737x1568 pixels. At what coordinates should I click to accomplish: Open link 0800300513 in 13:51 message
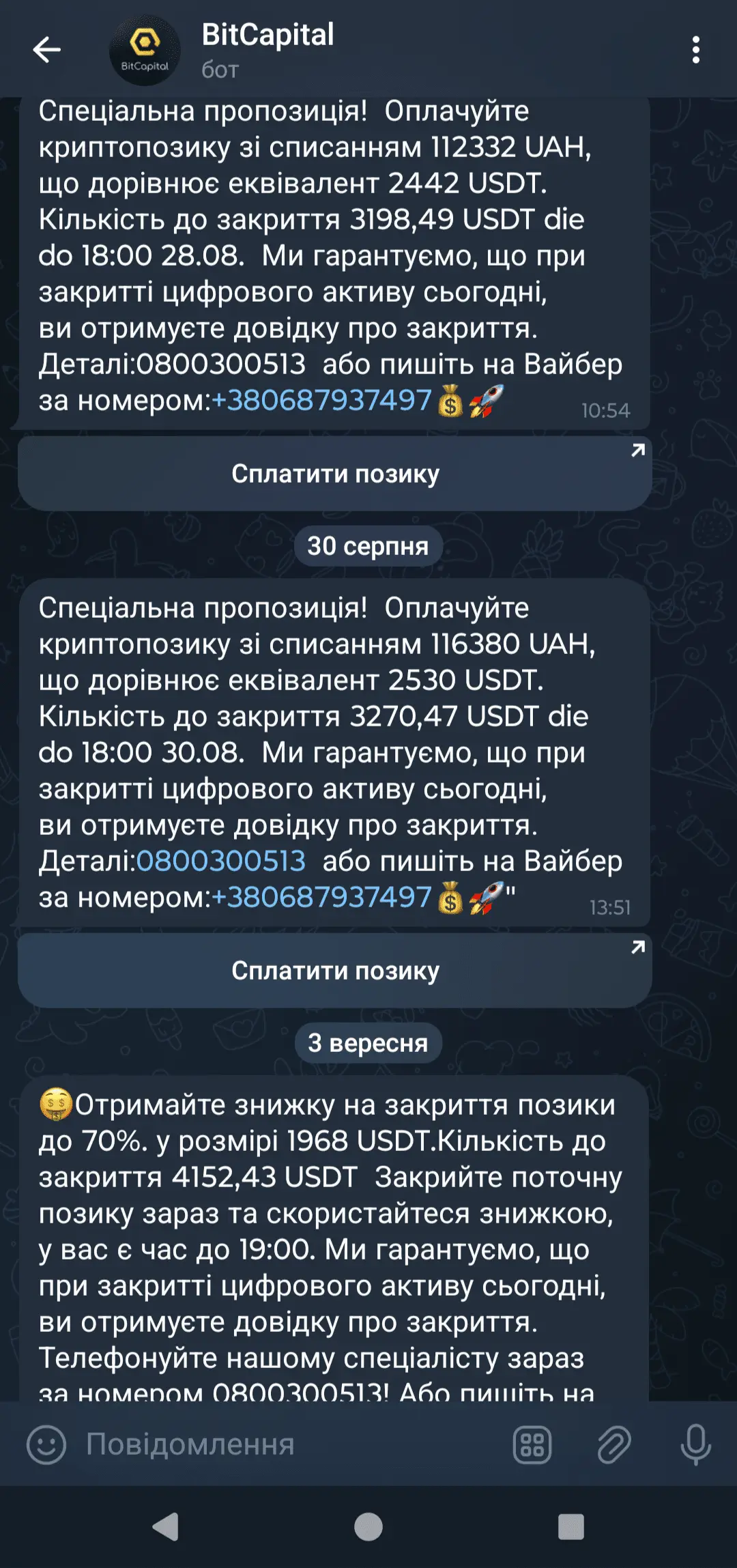click(220, 861)
